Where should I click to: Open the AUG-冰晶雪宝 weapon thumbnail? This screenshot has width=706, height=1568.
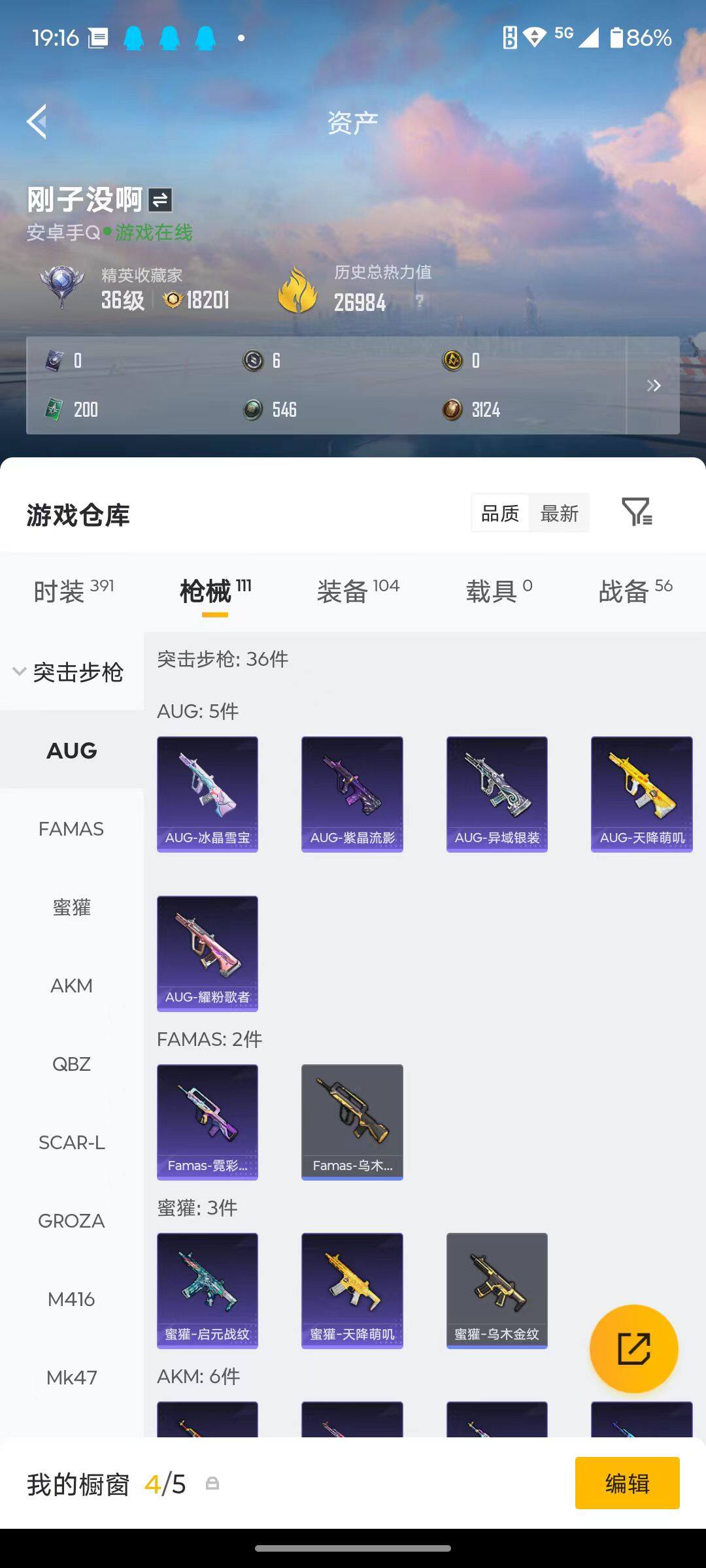click(x=207, y=793)
